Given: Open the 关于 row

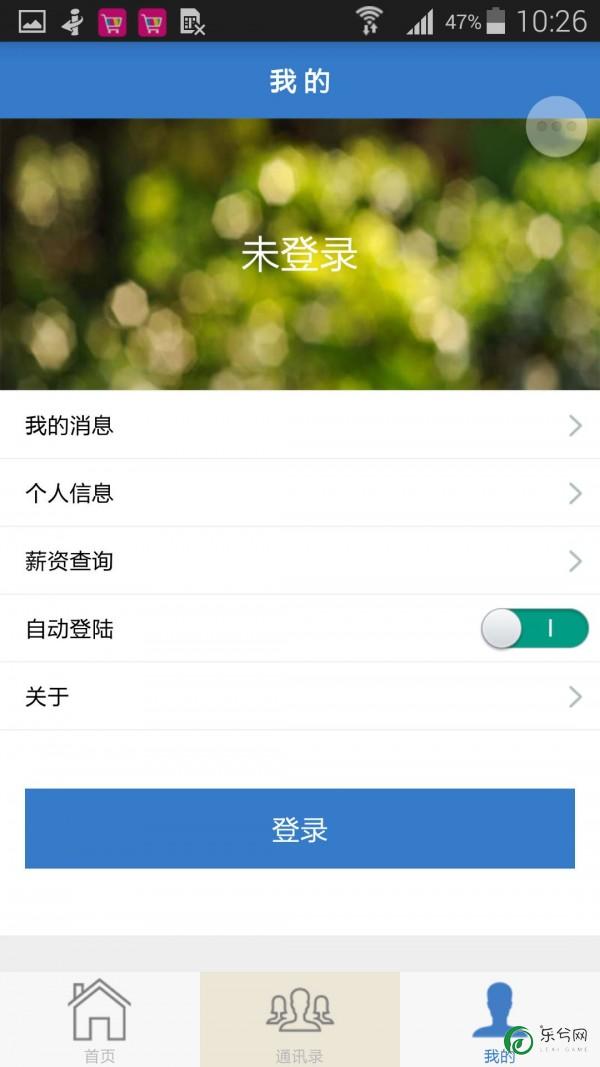Looking at the screenshot, I should tap(300, 697).
